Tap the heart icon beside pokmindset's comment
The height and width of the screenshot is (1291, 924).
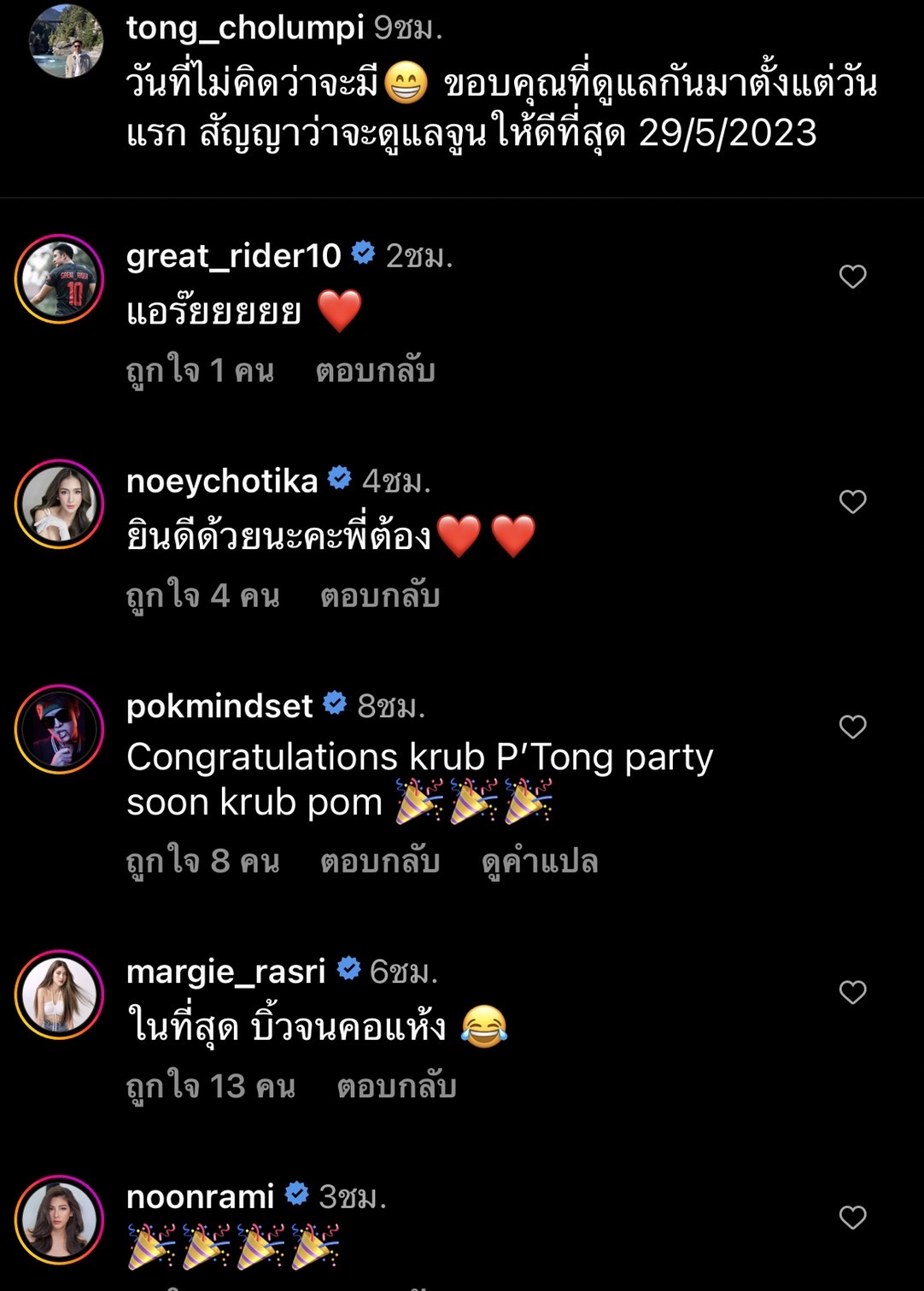pos(852,727)
